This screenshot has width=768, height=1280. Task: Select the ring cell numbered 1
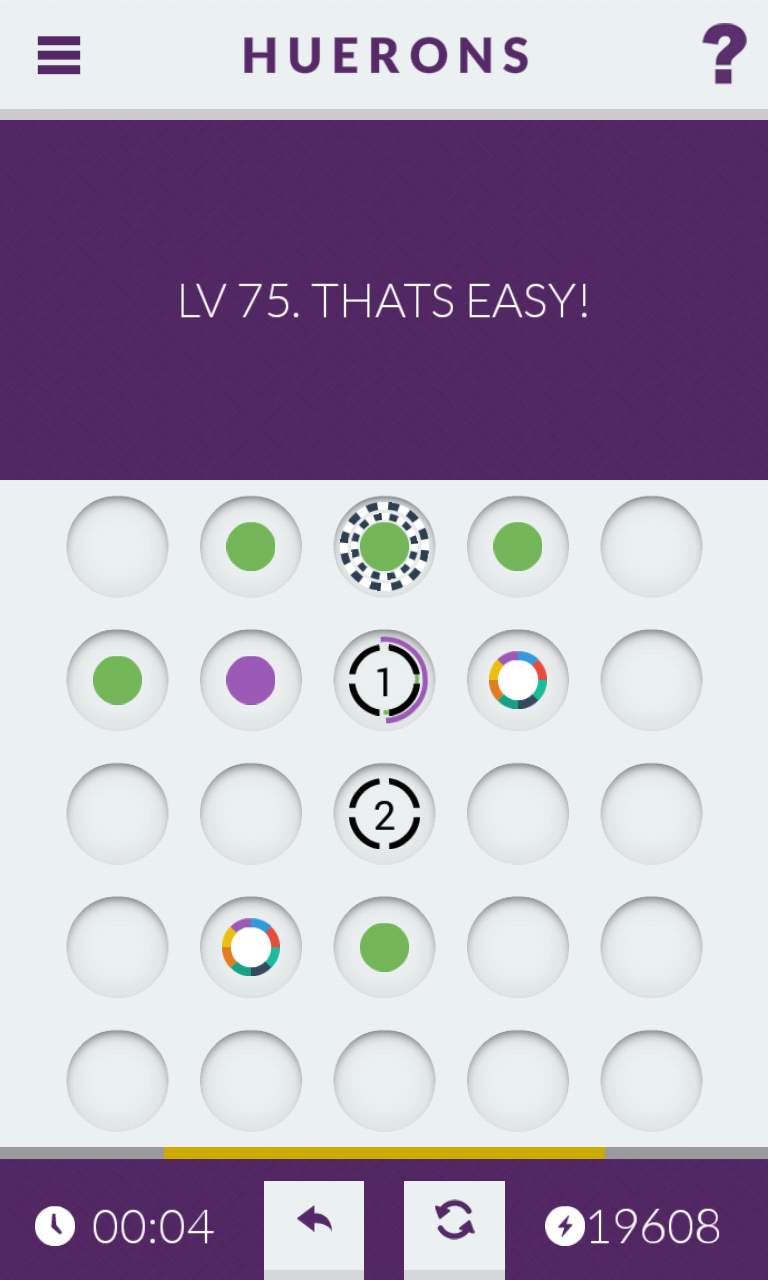point(384,680)
